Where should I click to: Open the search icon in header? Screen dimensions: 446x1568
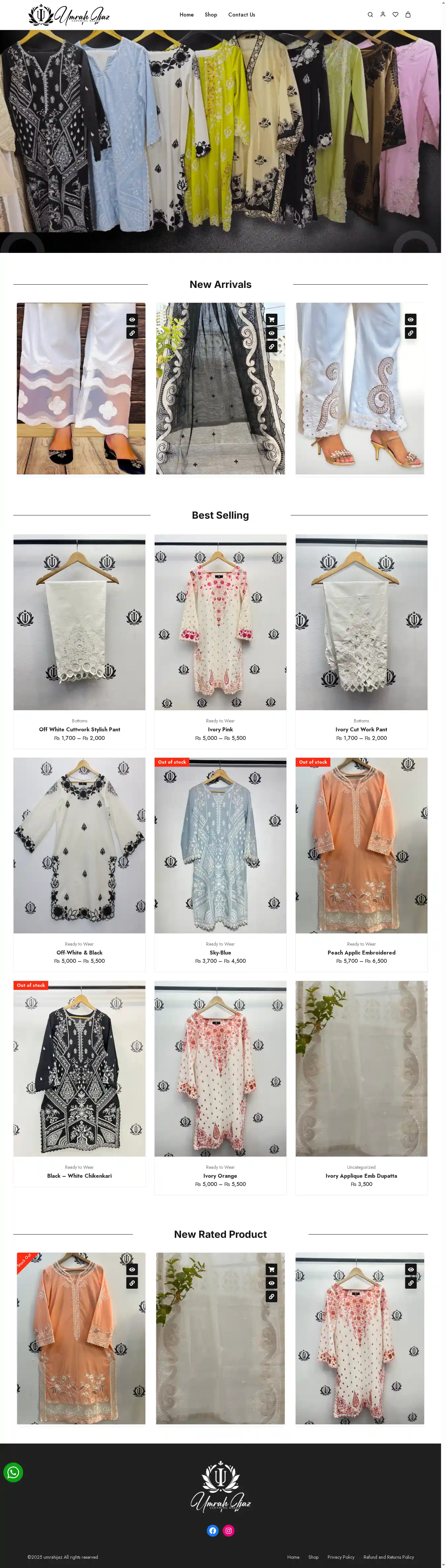coord(370,15)
